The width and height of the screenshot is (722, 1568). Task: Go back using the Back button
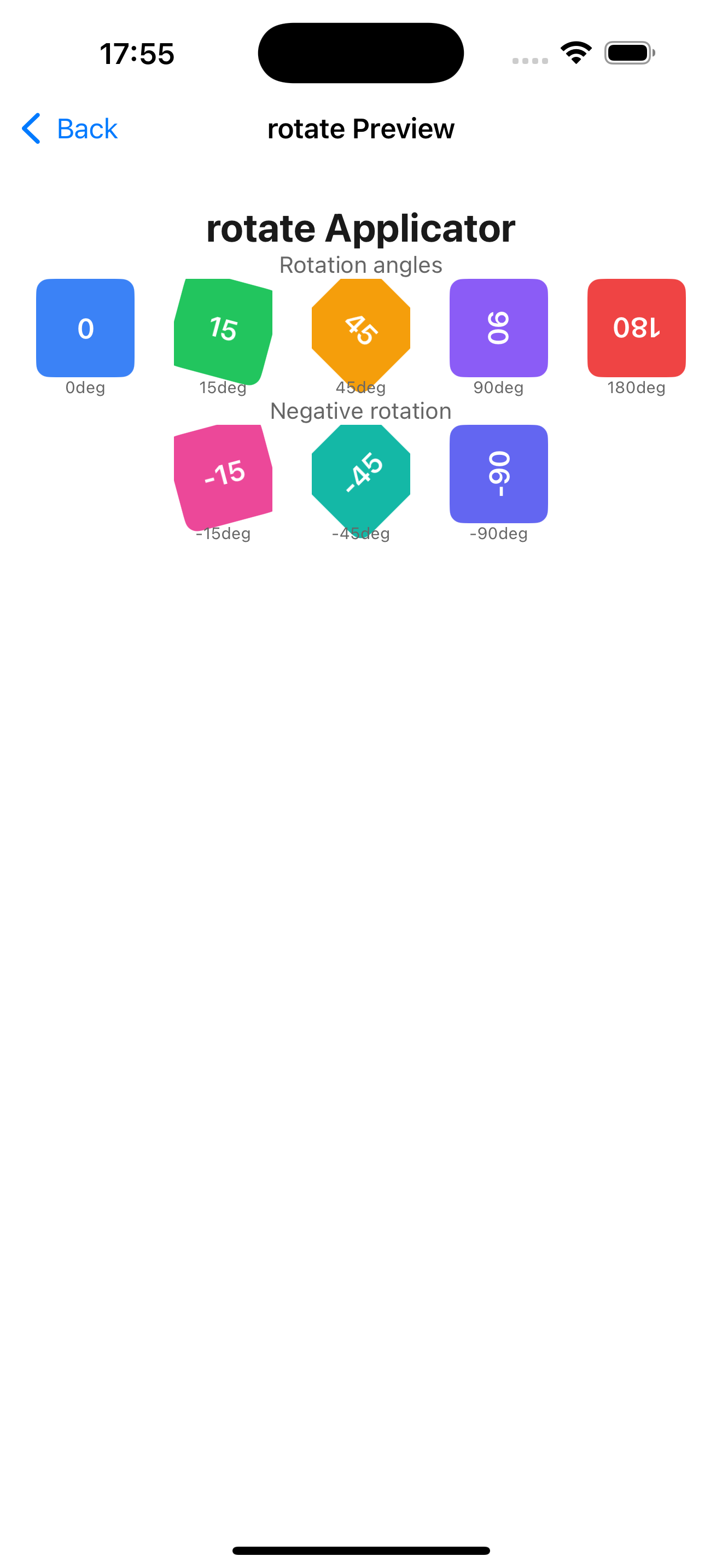[69, 128]
